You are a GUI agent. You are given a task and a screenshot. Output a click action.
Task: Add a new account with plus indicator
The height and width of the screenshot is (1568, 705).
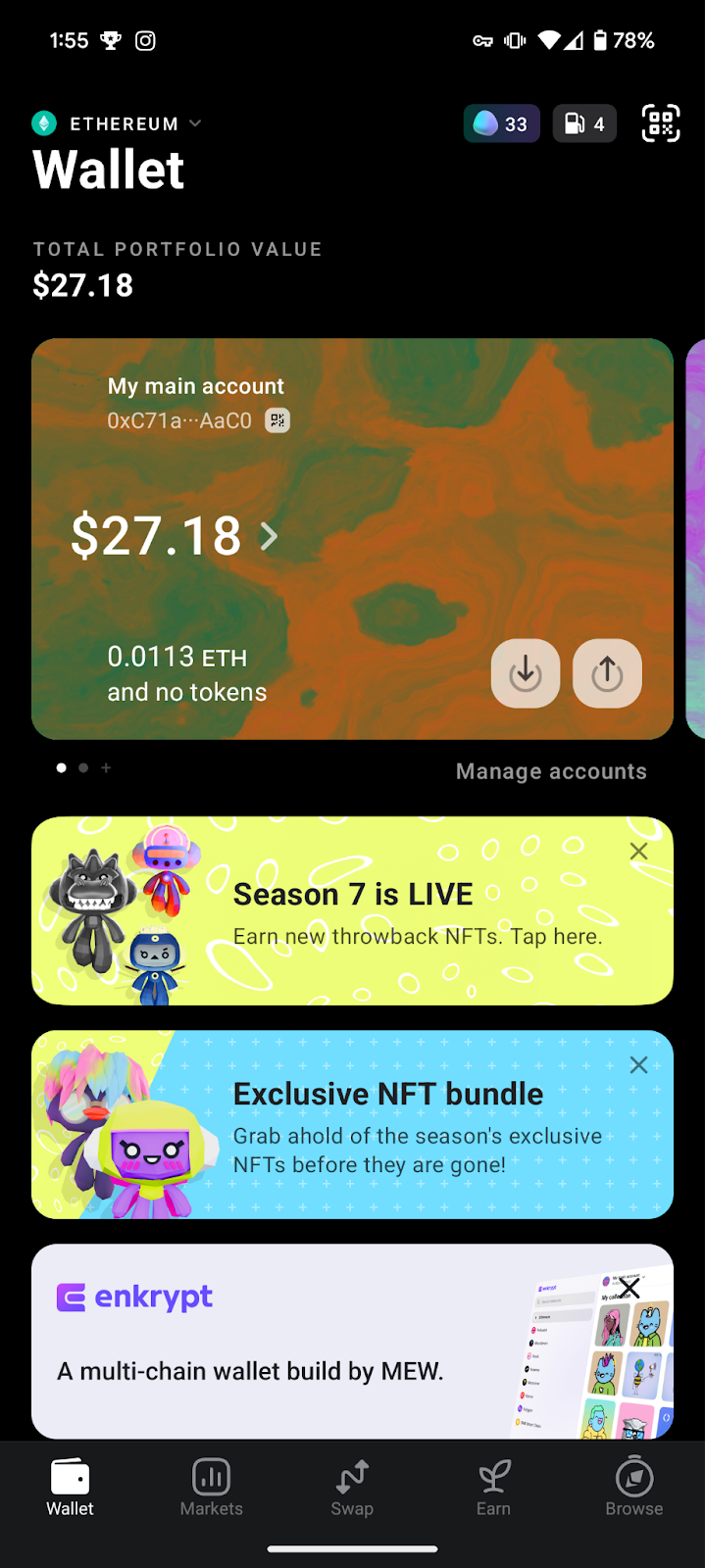coord(106,767)
